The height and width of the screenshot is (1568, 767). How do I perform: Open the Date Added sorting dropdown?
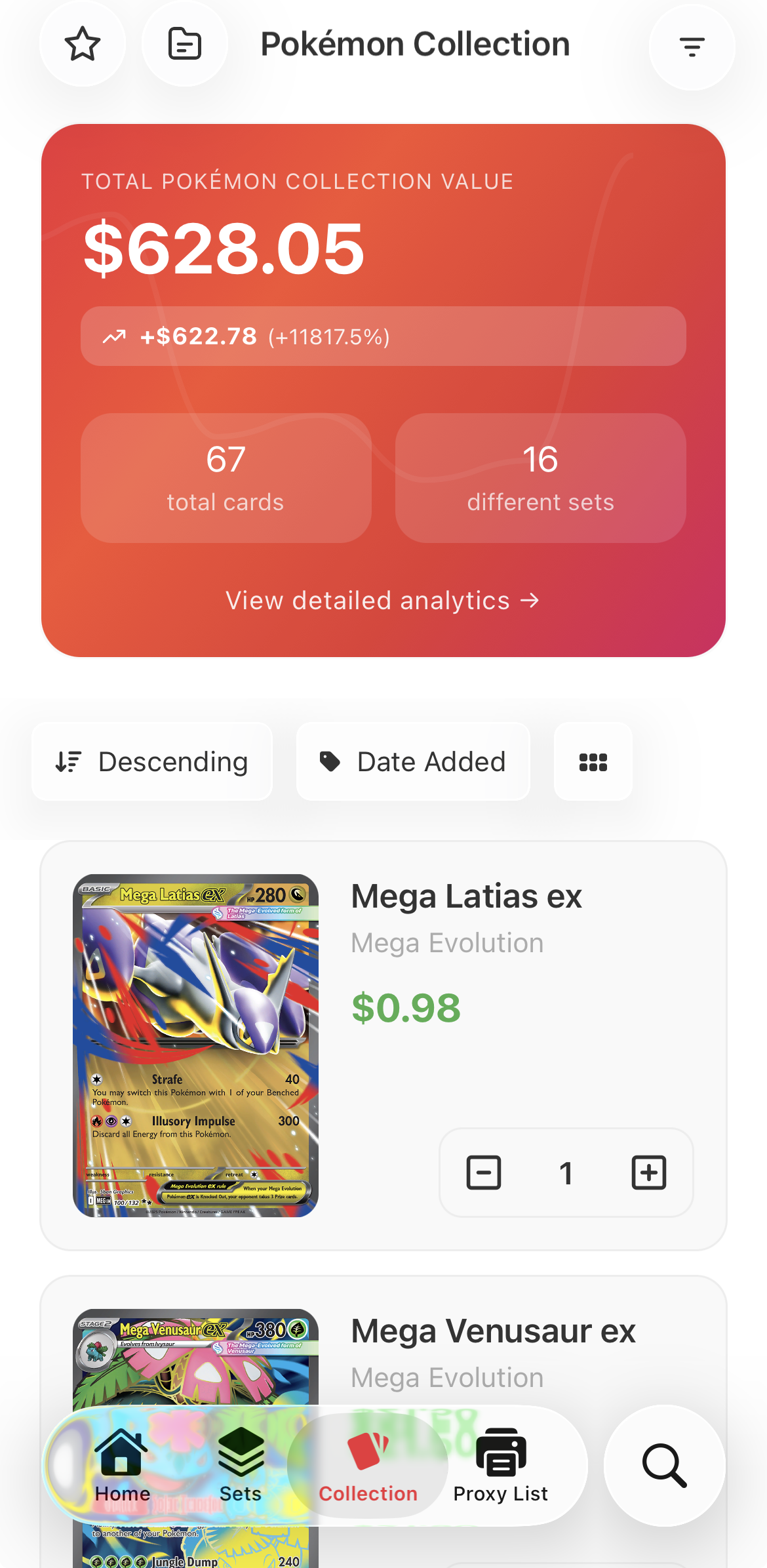pyautogui.click(x=412, y=761)
